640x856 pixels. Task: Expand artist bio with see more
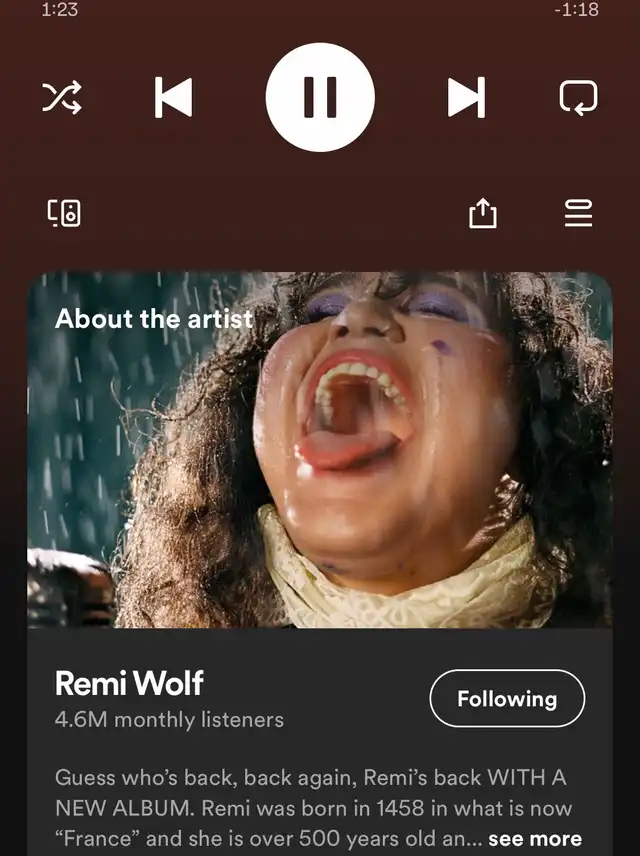pyautogui.click(x=535, y=839)
